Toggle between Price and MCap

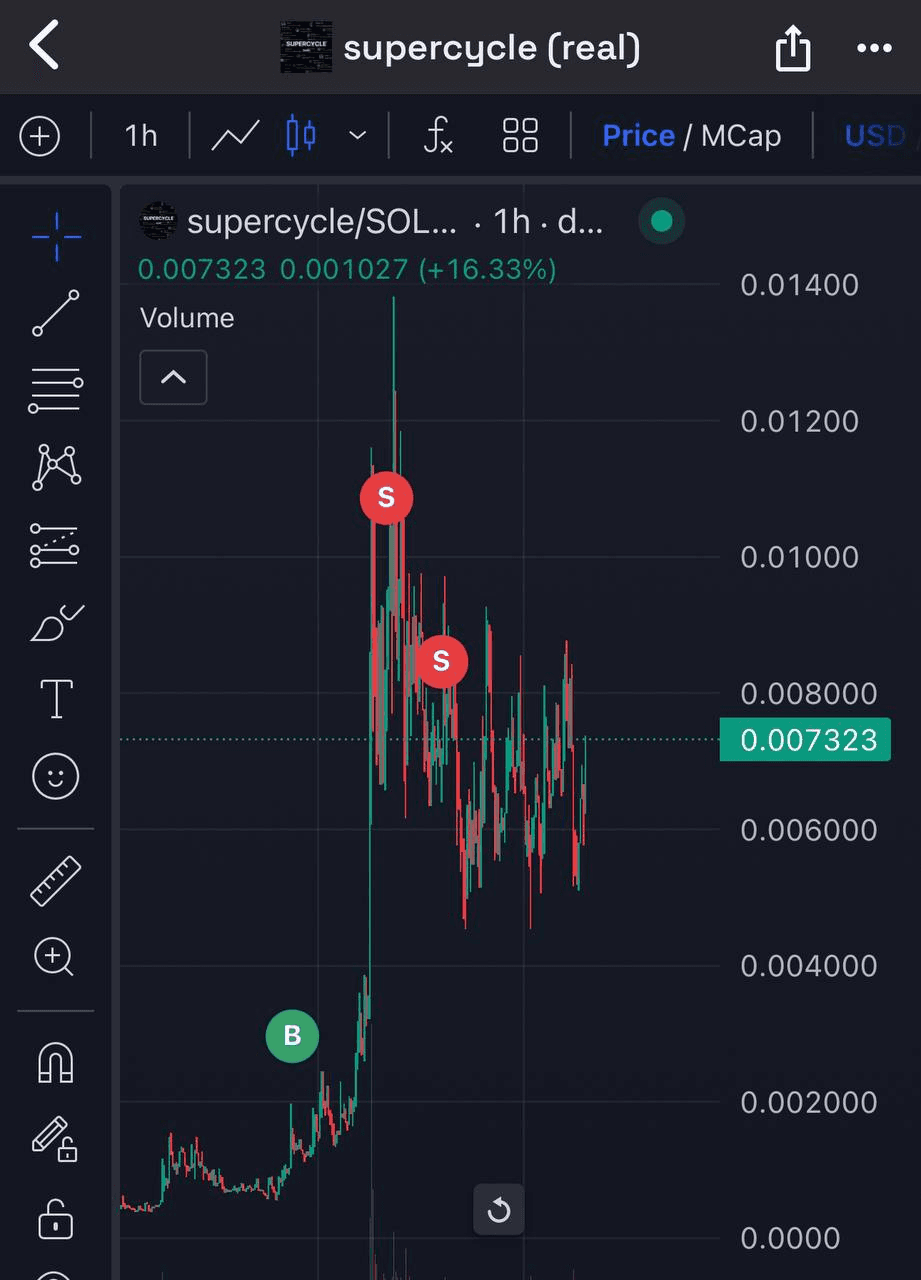(692, 136)
